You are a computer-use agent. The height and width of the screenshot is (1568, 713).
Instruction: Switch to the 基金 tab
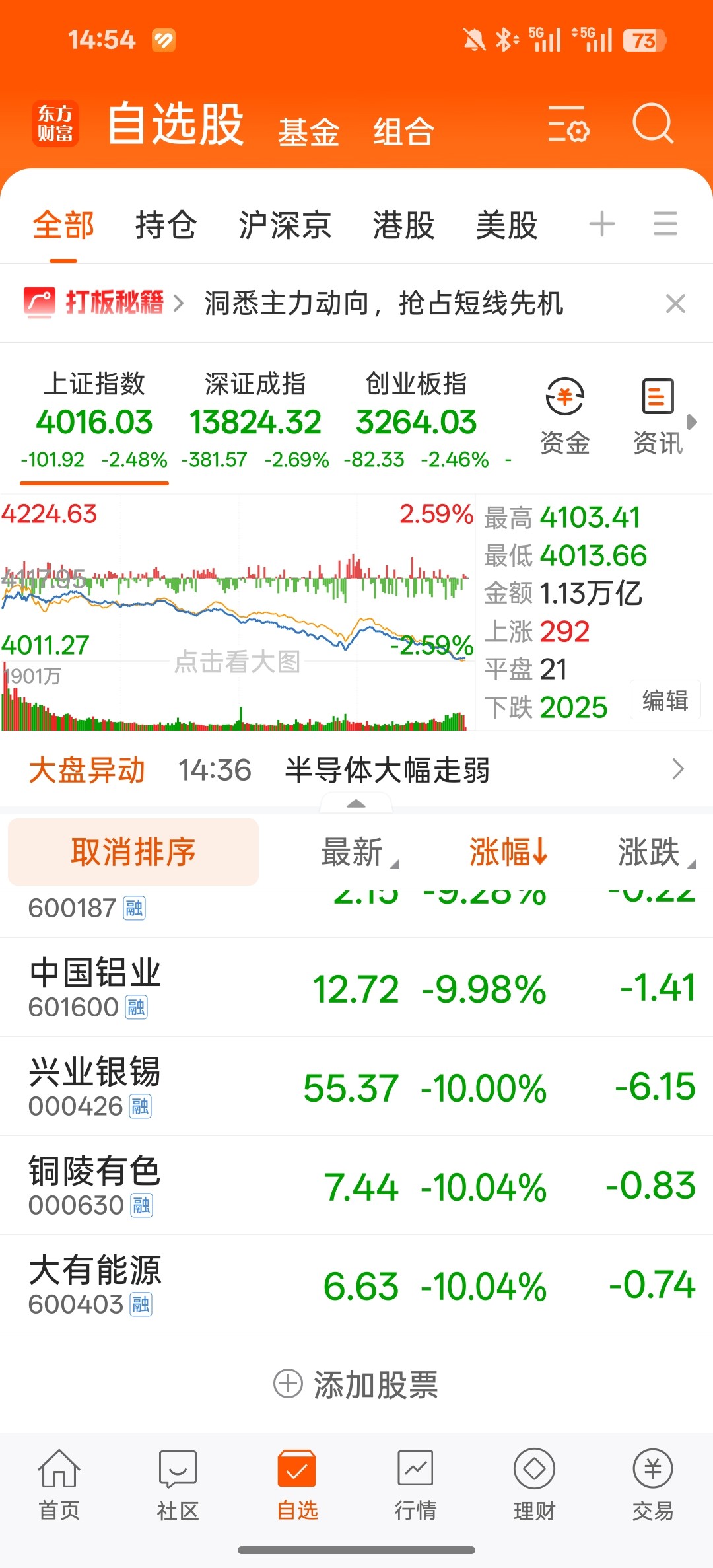coord(308,131)
